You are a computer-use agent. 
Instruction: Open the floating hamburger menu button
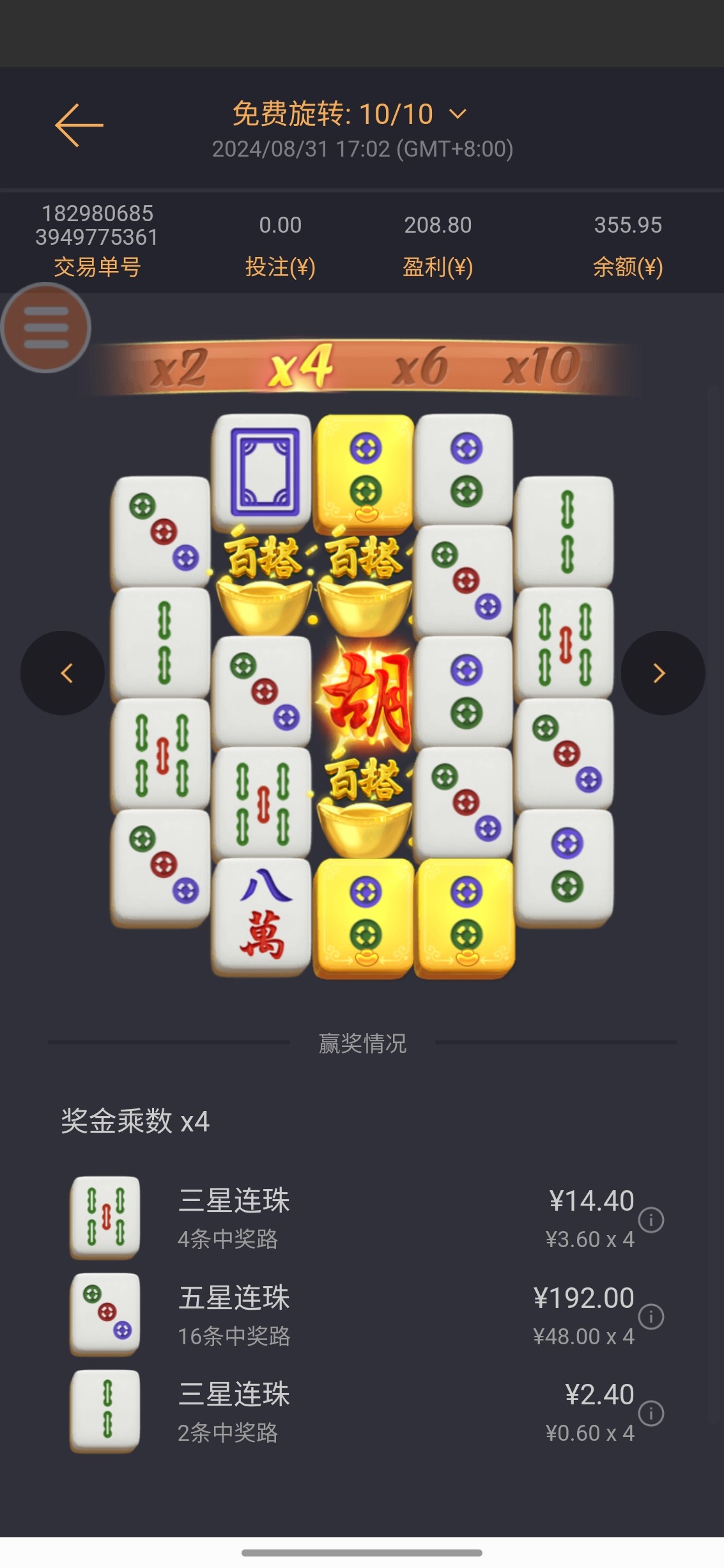click(x=46, y=328)
